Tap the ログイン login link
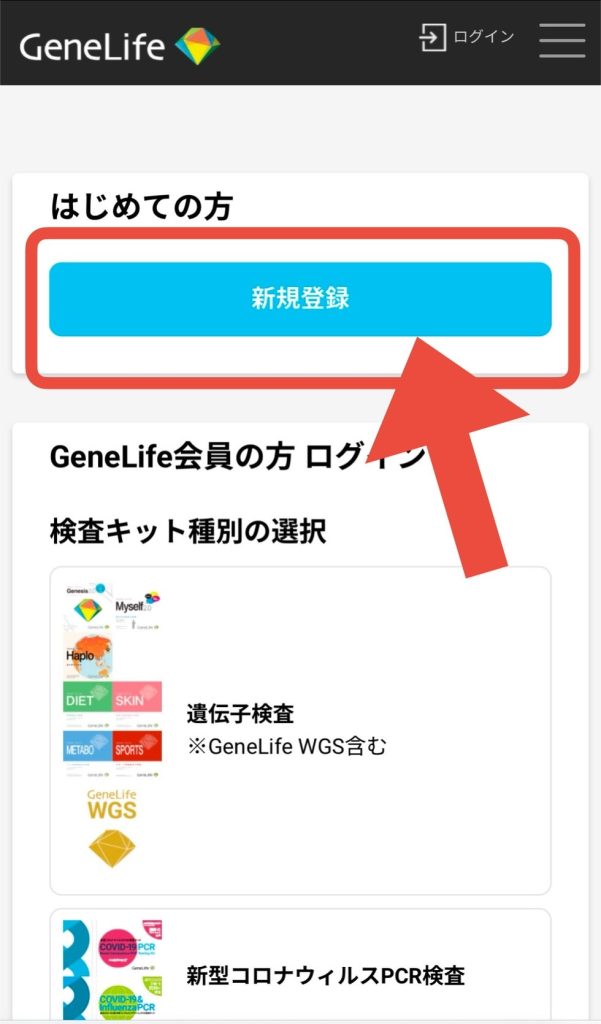601x1024 pixels. [467, 38]
